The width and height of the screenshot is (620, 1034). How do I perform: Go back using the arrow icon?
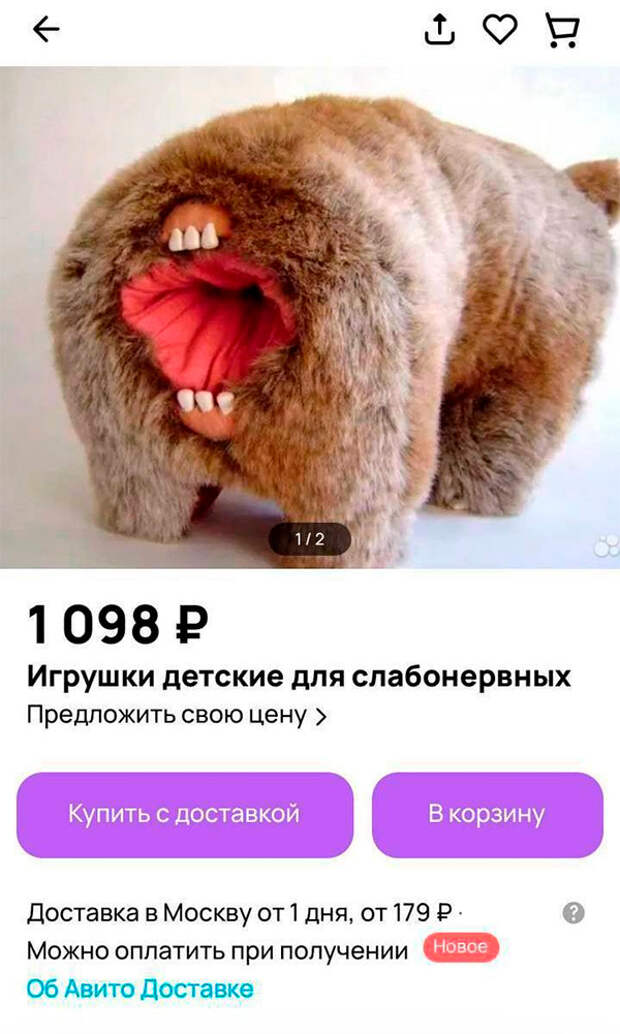[46, 30]
